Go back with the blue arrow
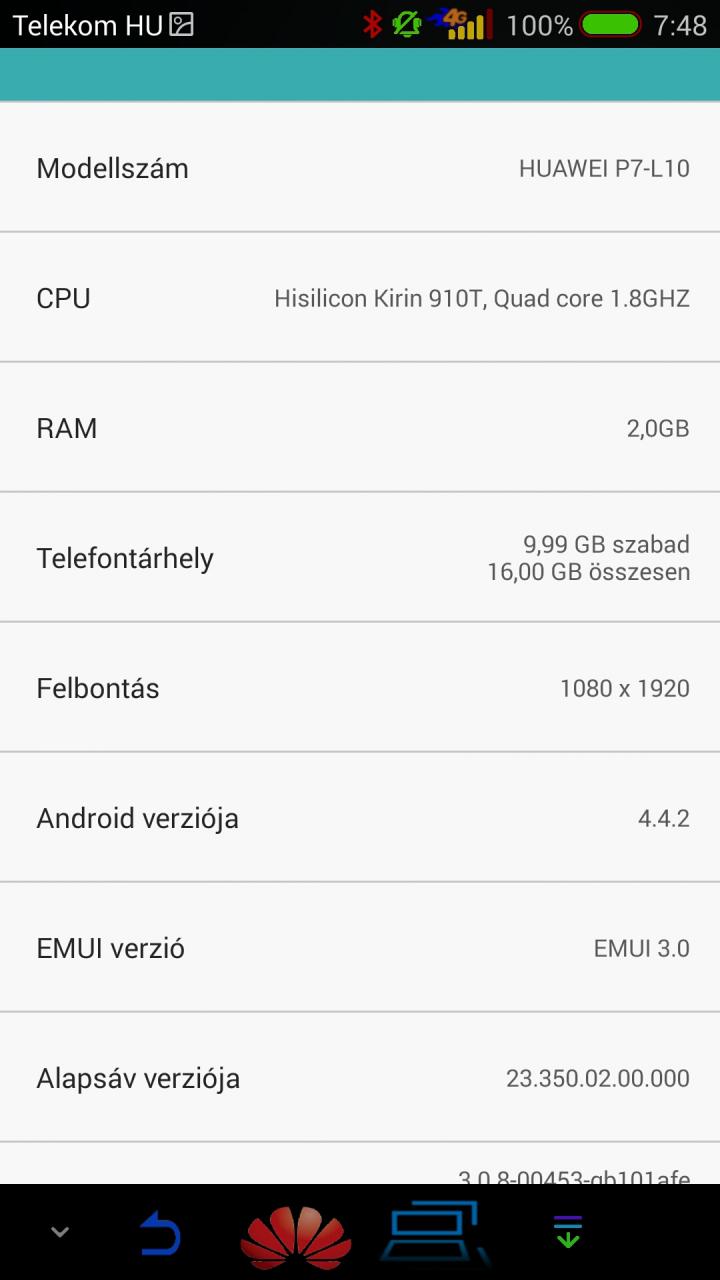 pyautogui.click(x=160, y=1233)
